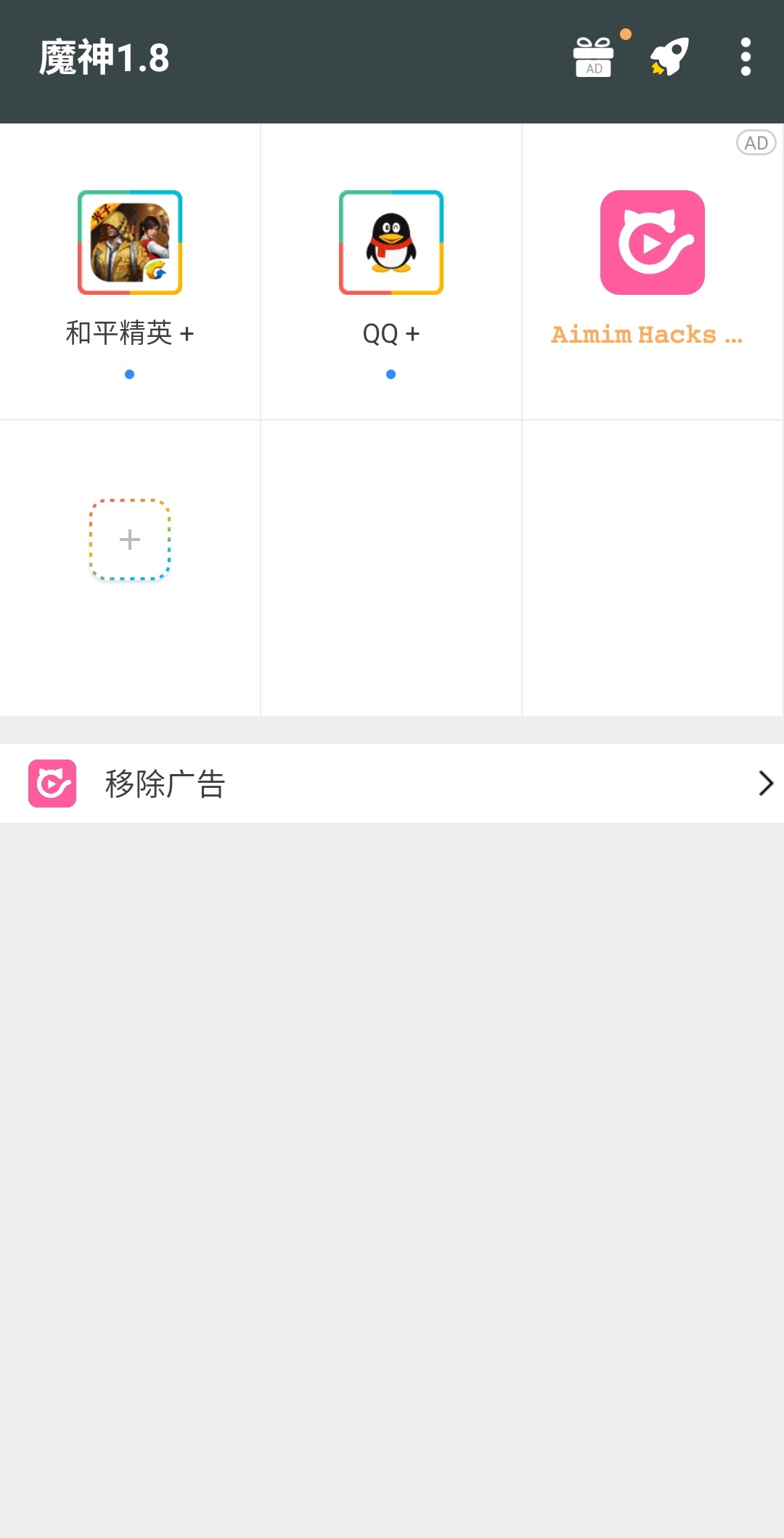
Task: Open the gift AD icon
Action: pos(594,57)
